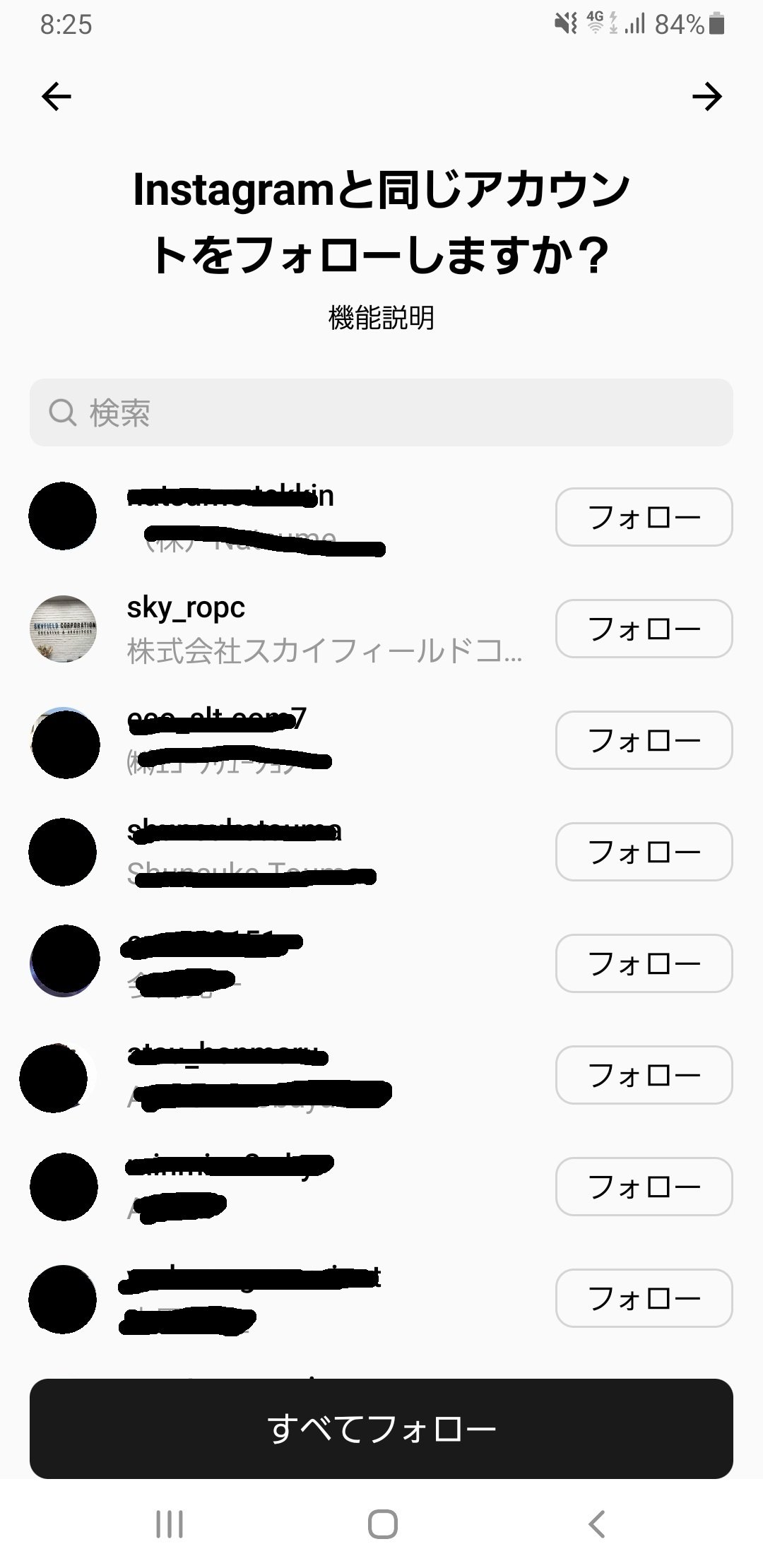This screenshot has width=763, height=1568.
Task: Skip ahead with the top-right arrow
Action: [x=706, y=97]
